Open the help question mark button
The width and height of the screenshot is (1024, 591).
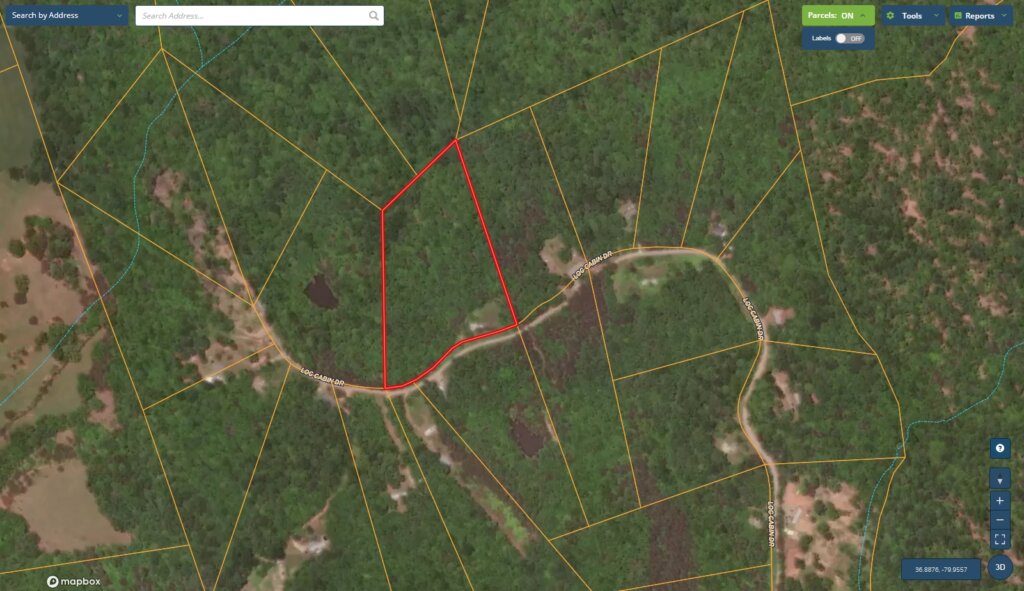click(1000, 448)
